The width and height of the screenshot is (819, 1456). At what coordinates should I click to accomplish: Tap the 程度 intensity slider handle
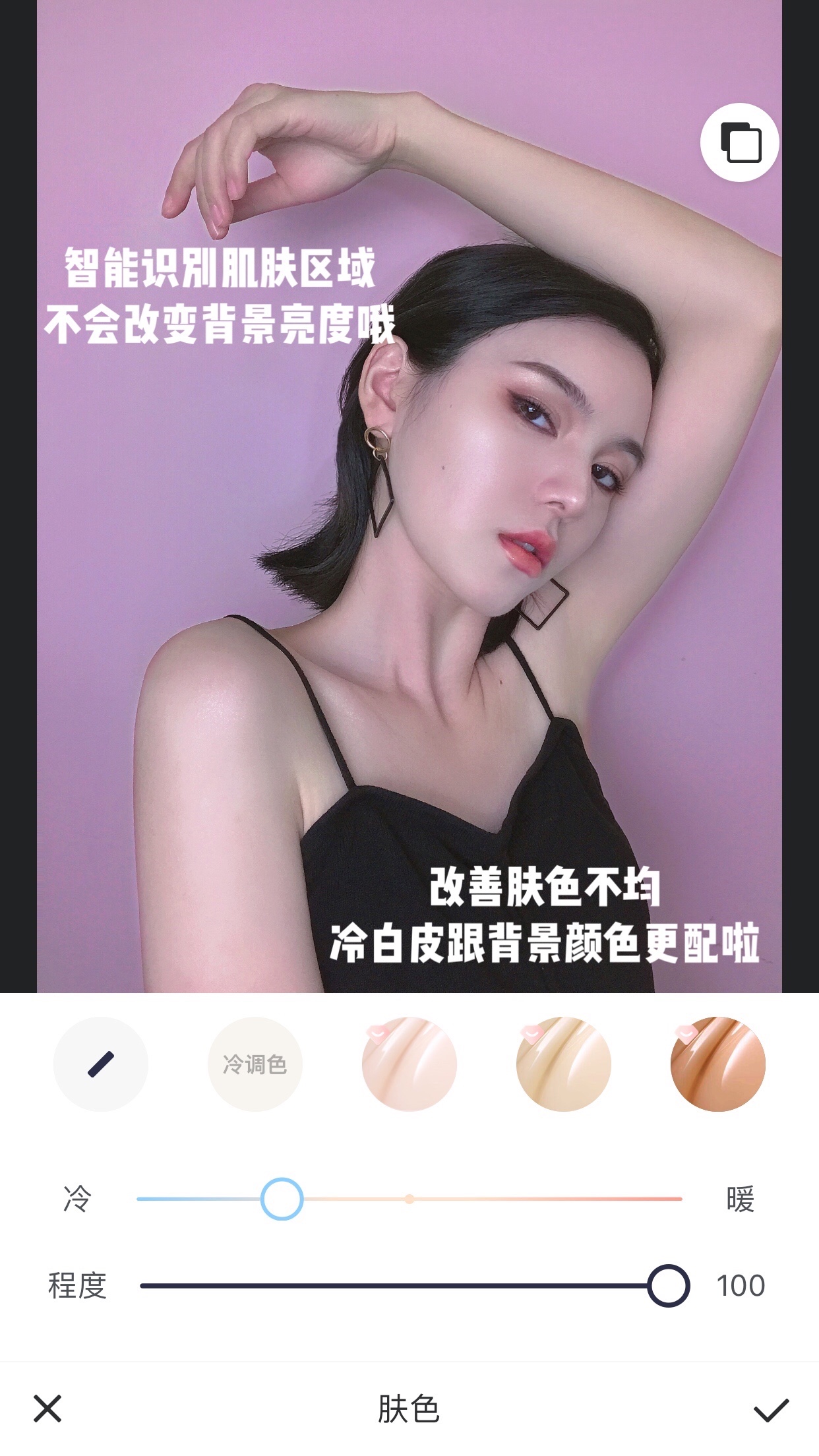(x=668, y=1286)
